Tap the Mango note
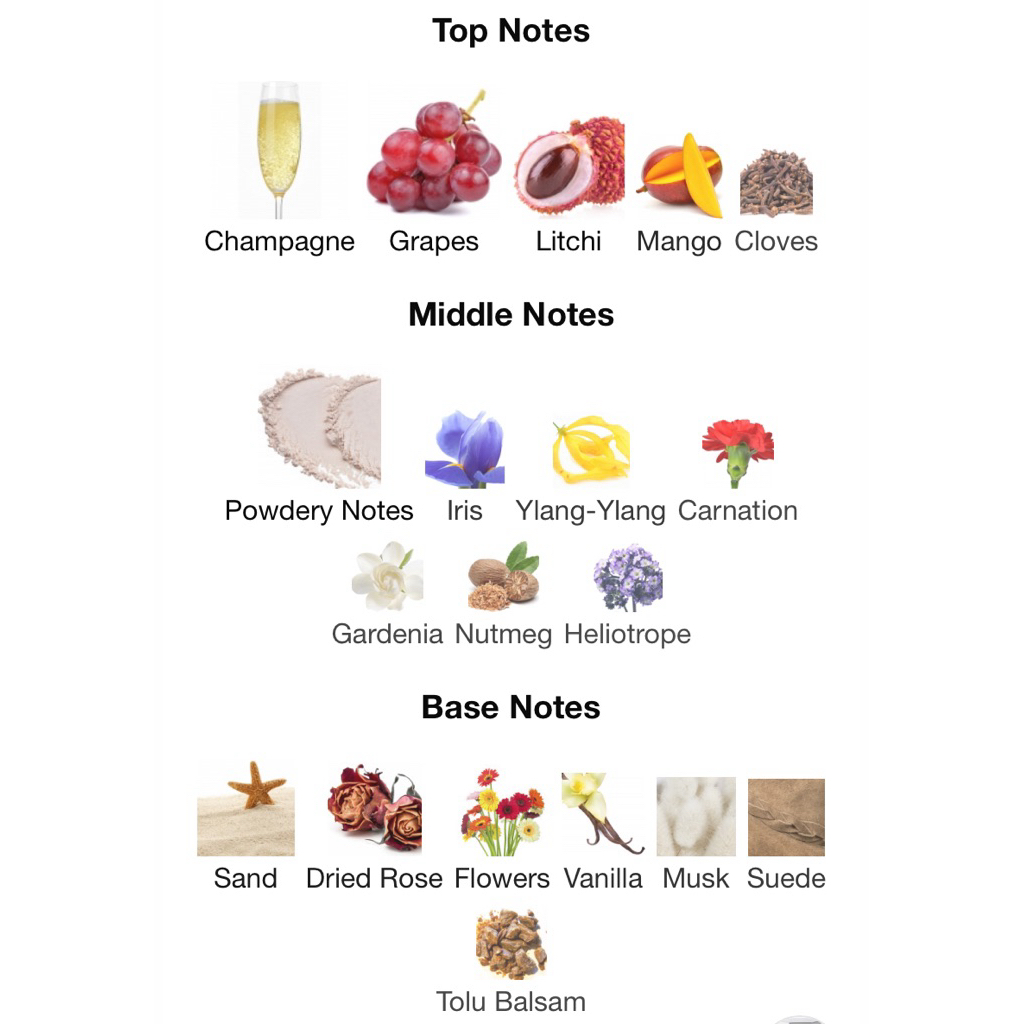Viewport: 1024px width, 1024px height. [x=679, y=194]
